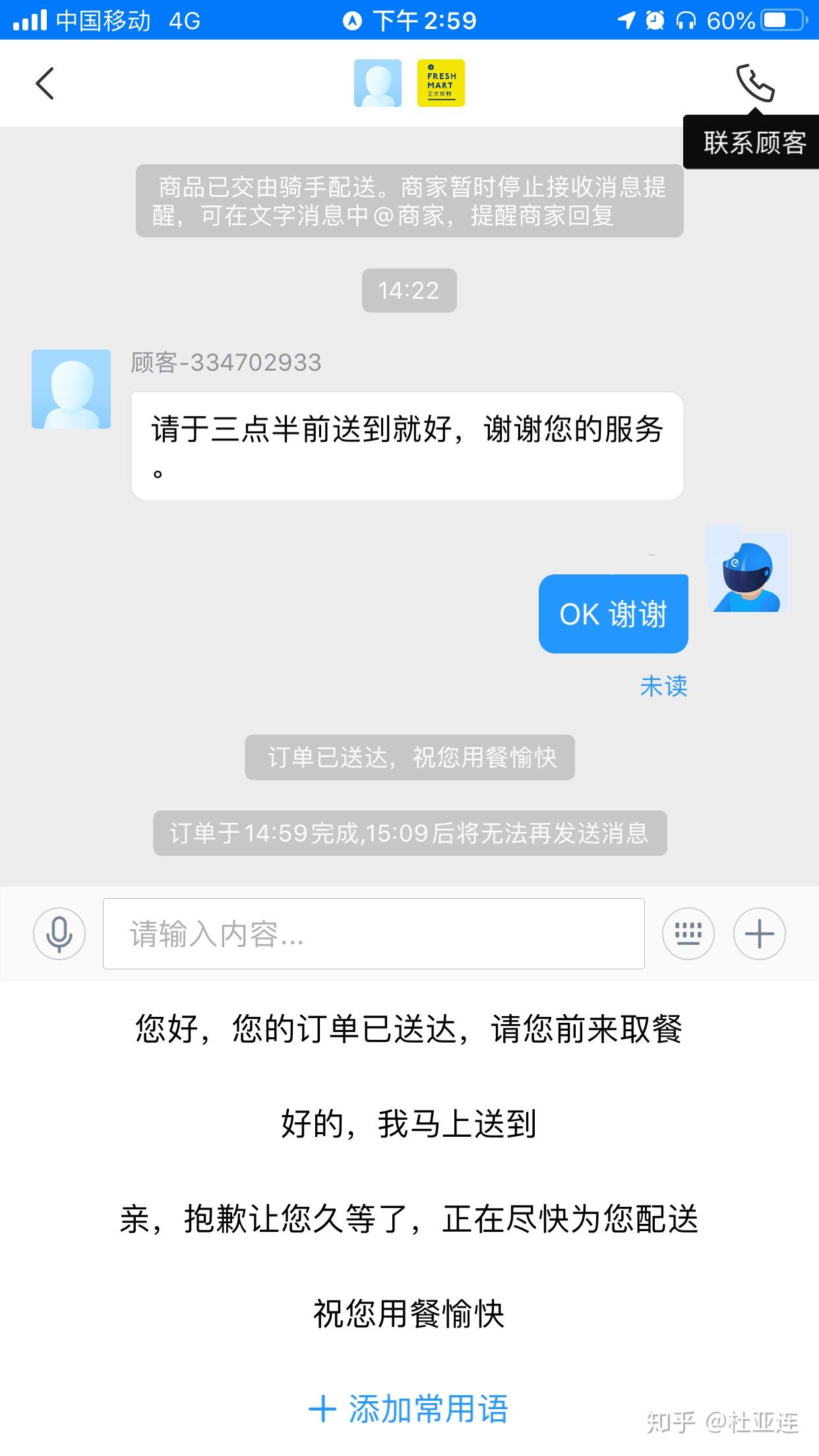The image size is (819, 1456).
Task: Go back using the top-left arrow
Action: click(x=45, y=84)
